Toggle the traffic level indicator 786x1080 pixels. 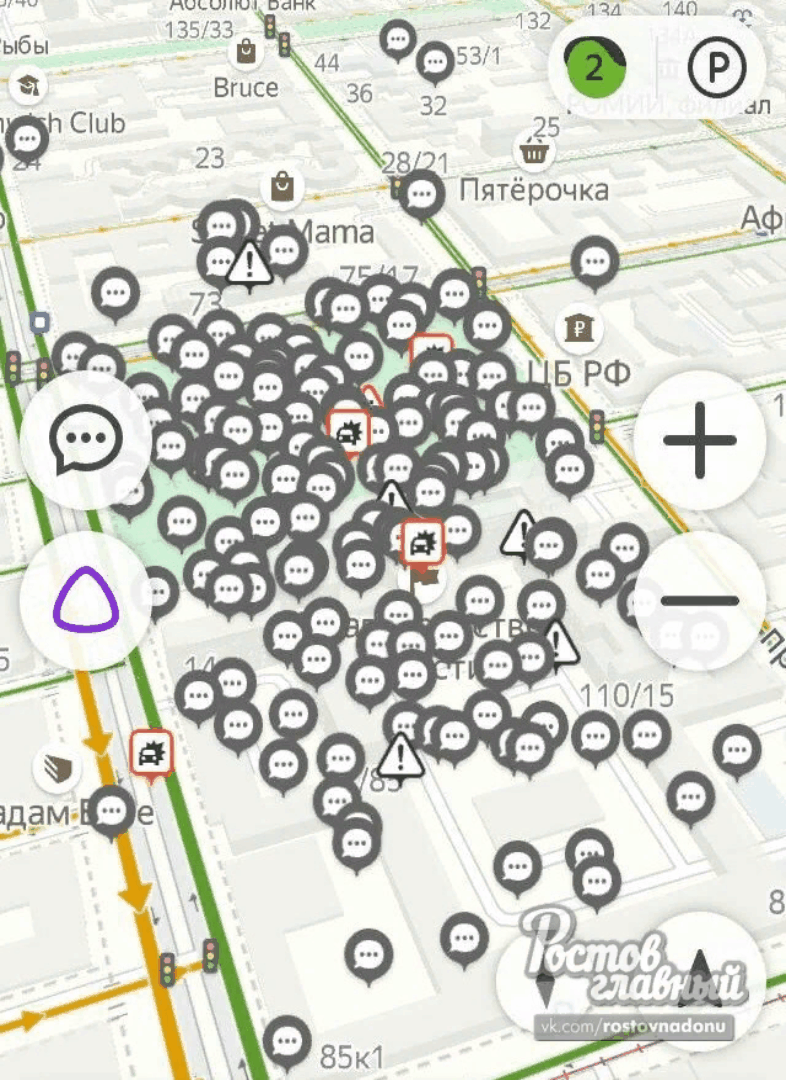point(595,68)
